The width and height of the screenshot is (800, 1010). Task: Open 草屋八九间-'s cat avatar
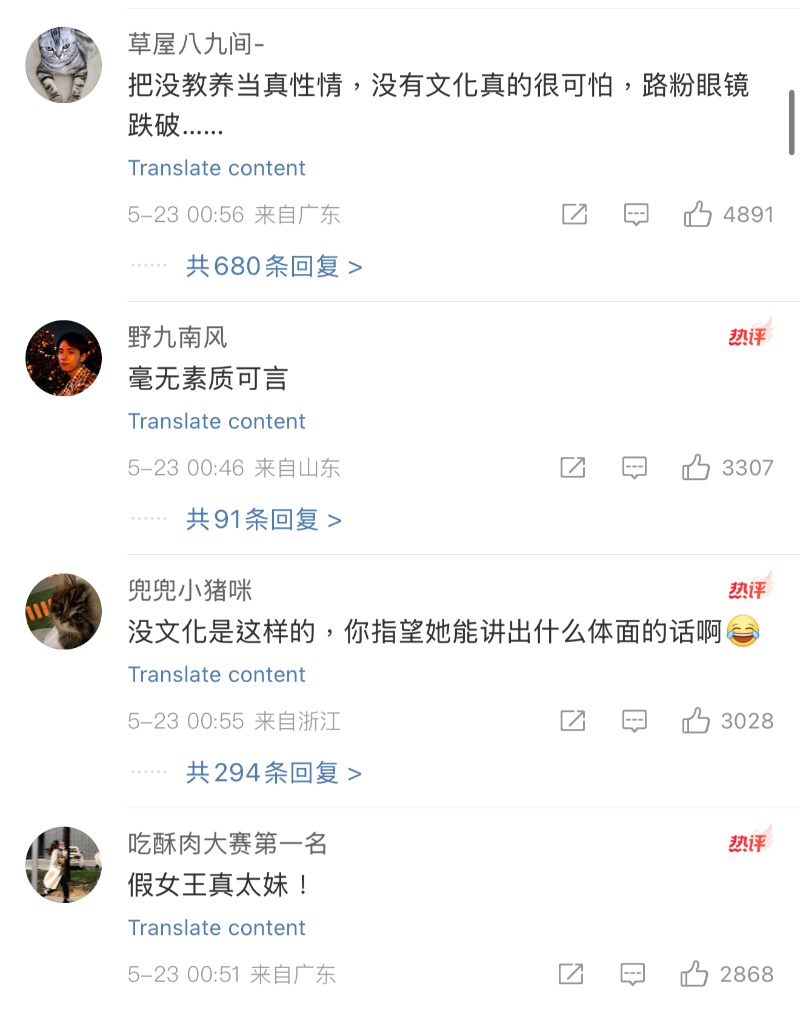[x=63, y=65]
